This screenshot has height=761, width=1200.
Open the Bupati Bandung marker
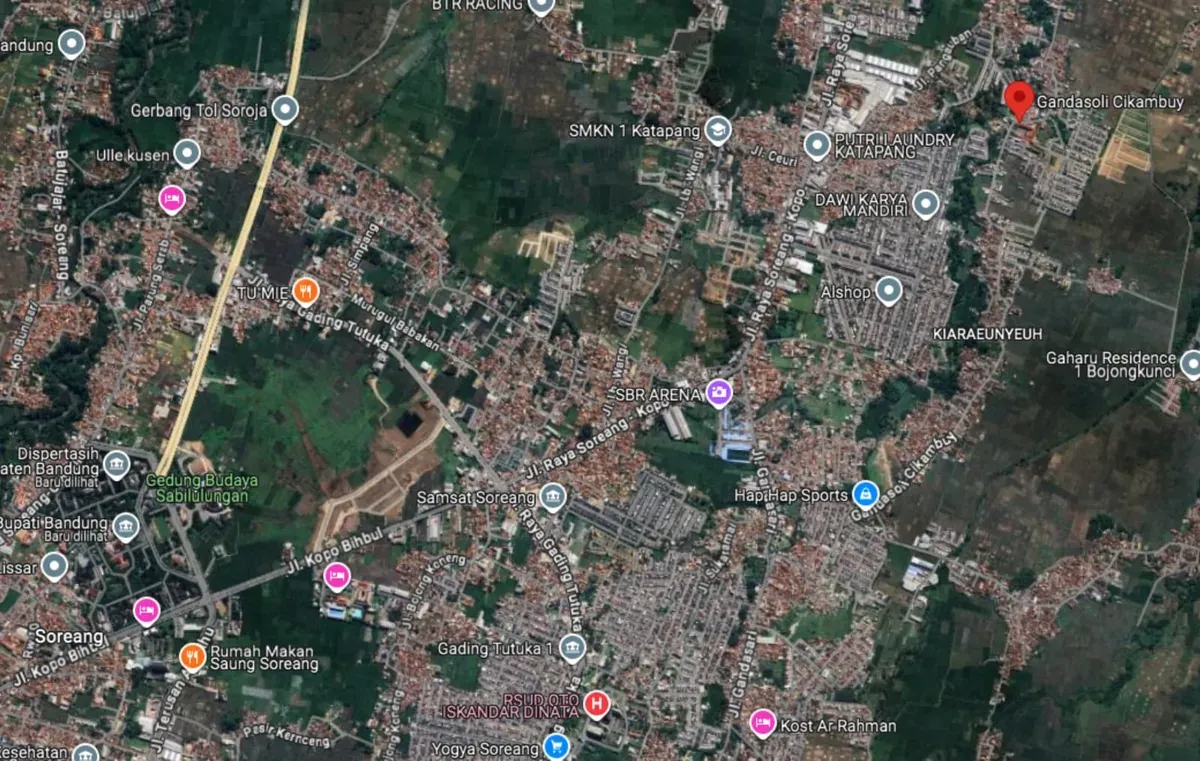pyautogui.click(x=125, y=526)
